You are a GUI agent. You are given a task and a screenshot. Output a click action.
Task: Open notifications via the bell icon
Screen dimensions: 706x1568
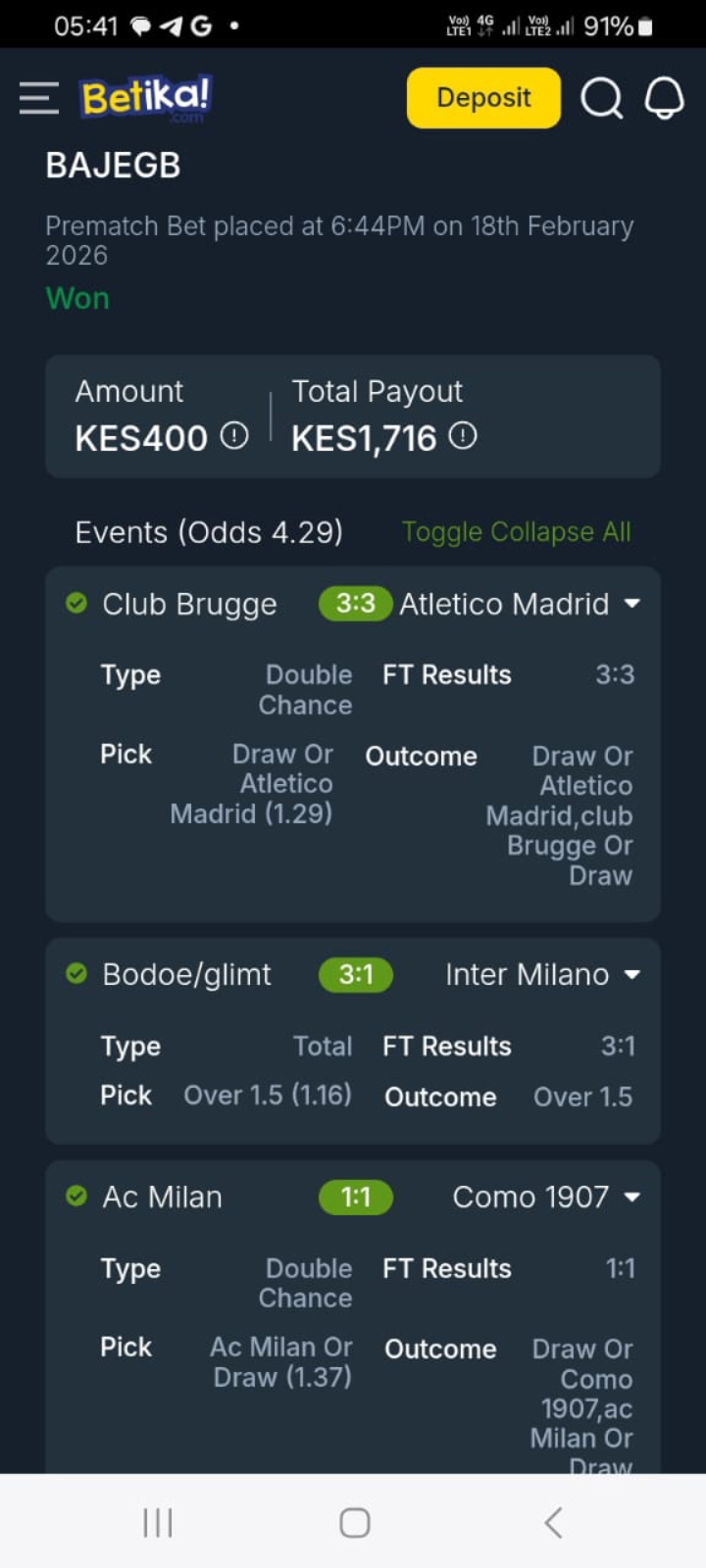coord(664,98)
